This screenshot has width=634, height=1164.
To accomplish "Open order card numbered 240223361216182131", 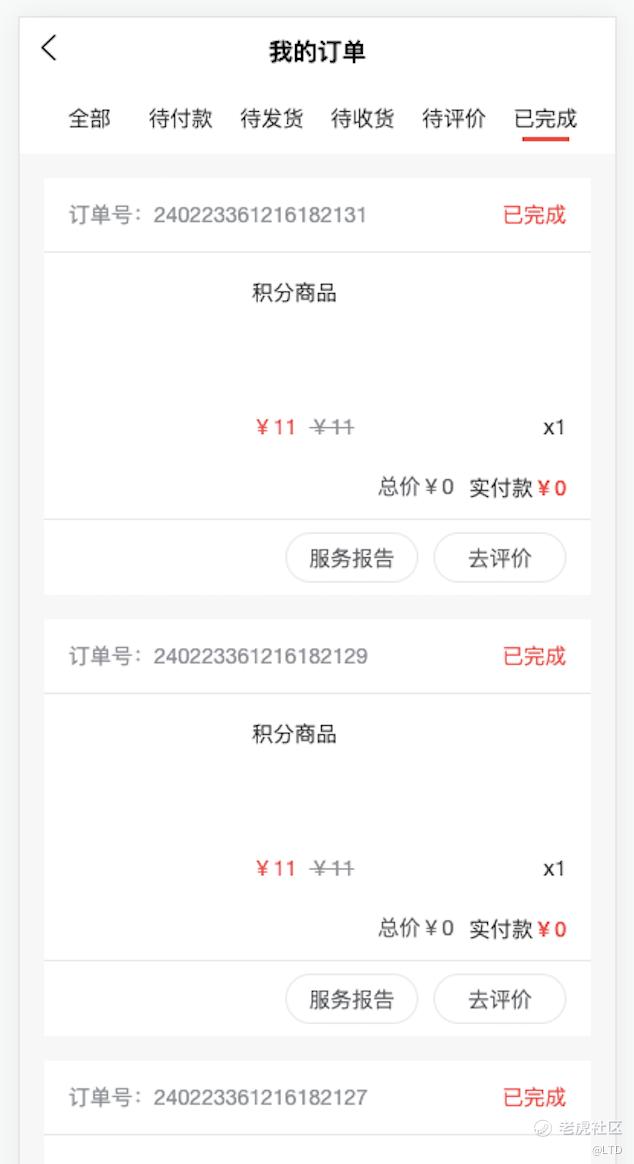I will coord(316,360).
